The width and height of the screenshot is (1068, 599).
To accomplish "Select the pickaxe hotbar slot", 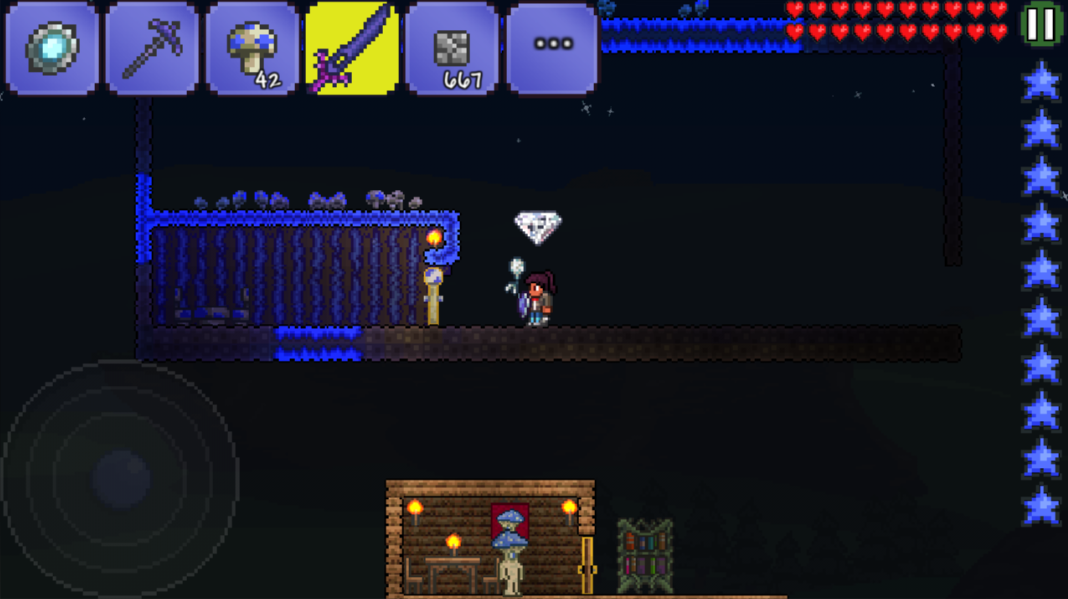I will (152, 48).
